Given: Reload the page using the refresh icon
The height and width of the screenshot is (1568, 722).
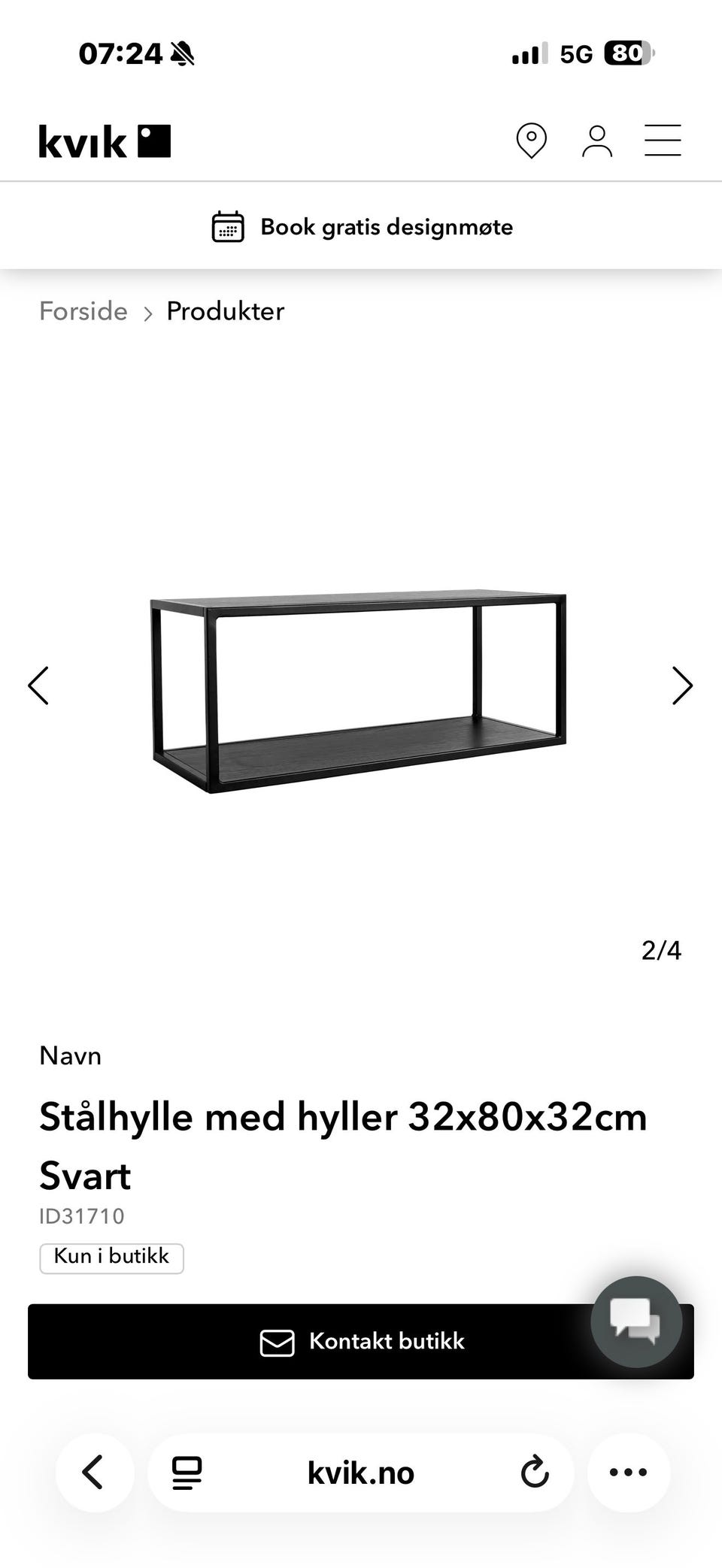Looking at the screenshot, I should point(534,1473).
